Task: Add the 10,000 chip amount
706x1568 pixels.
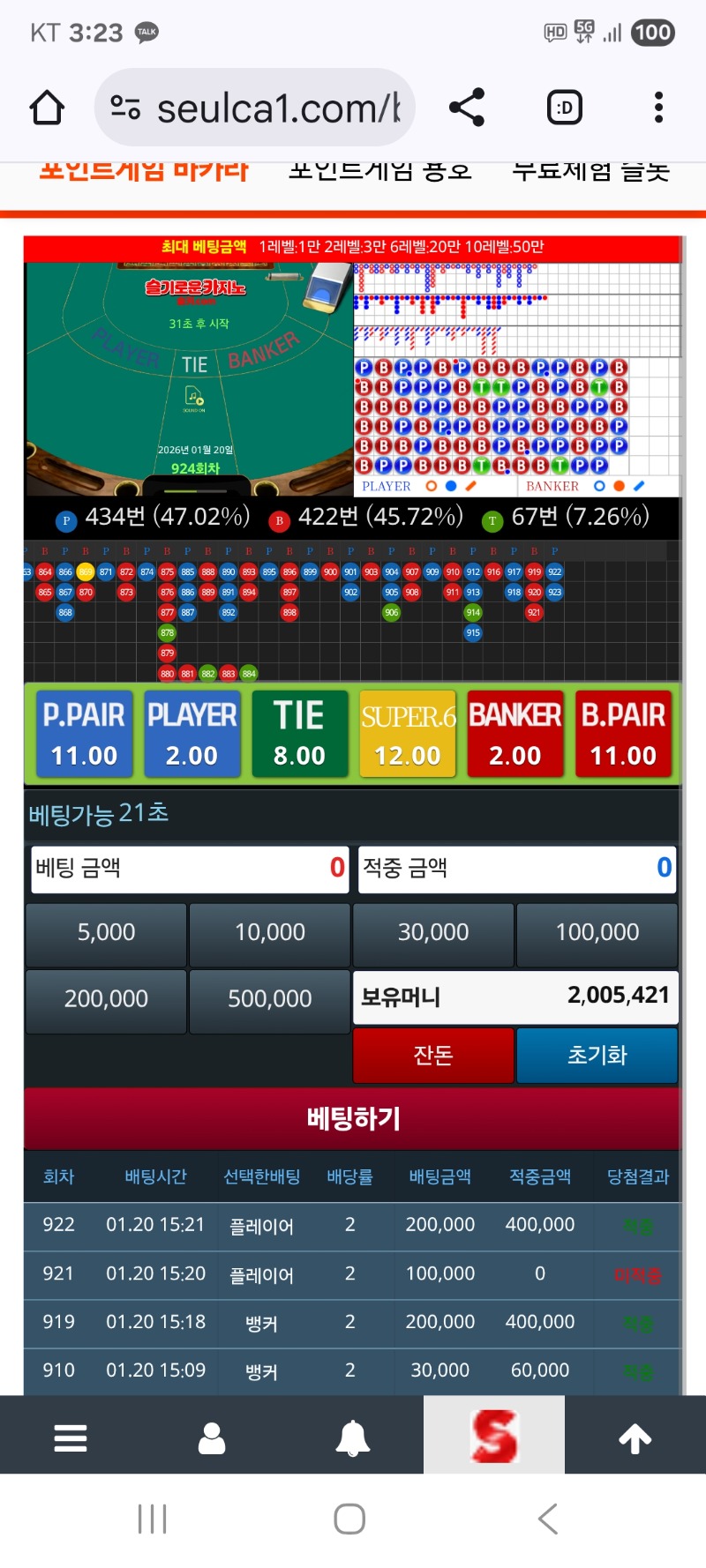Action: [x=270, y=933]
